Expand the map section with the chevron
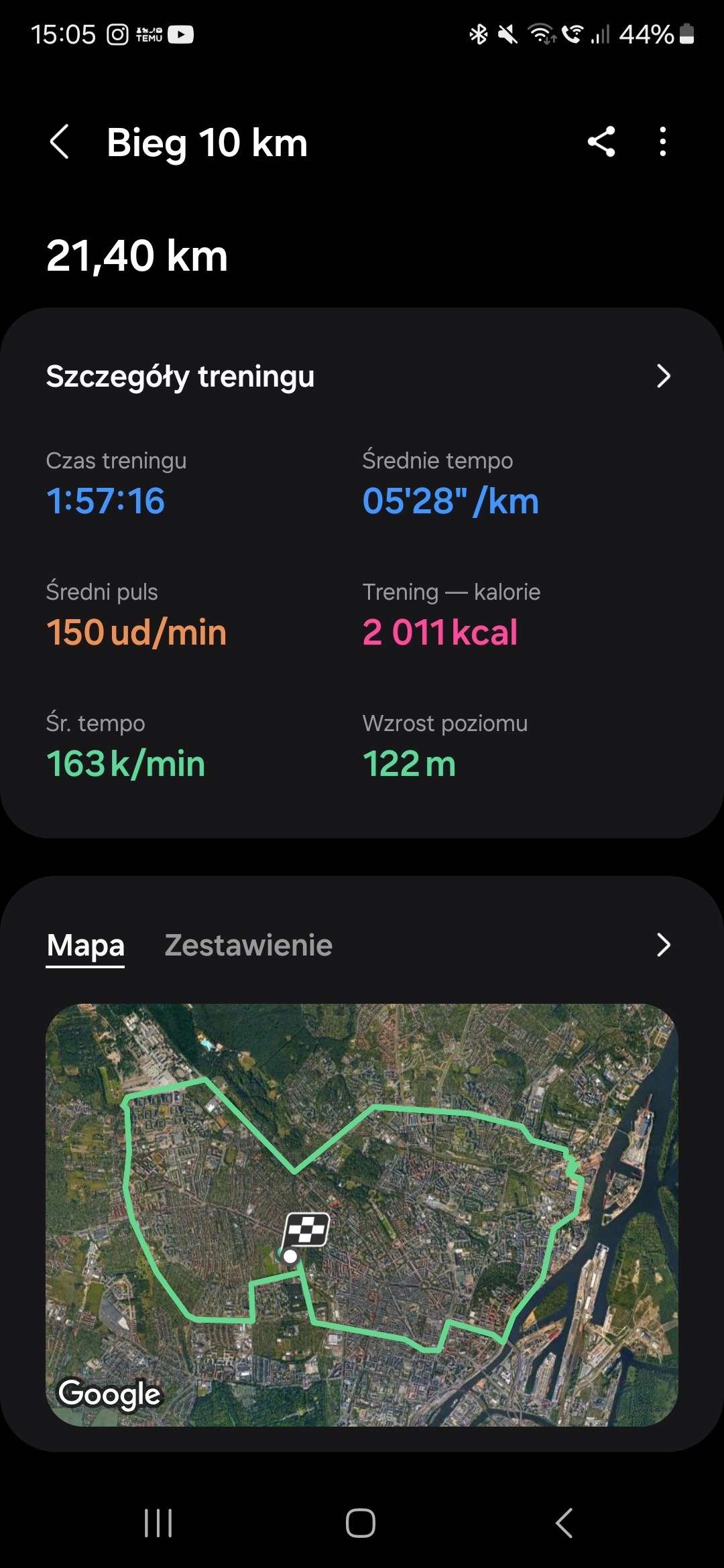The width and height of the screenshot is (724, 1568). tap(663, 945)
